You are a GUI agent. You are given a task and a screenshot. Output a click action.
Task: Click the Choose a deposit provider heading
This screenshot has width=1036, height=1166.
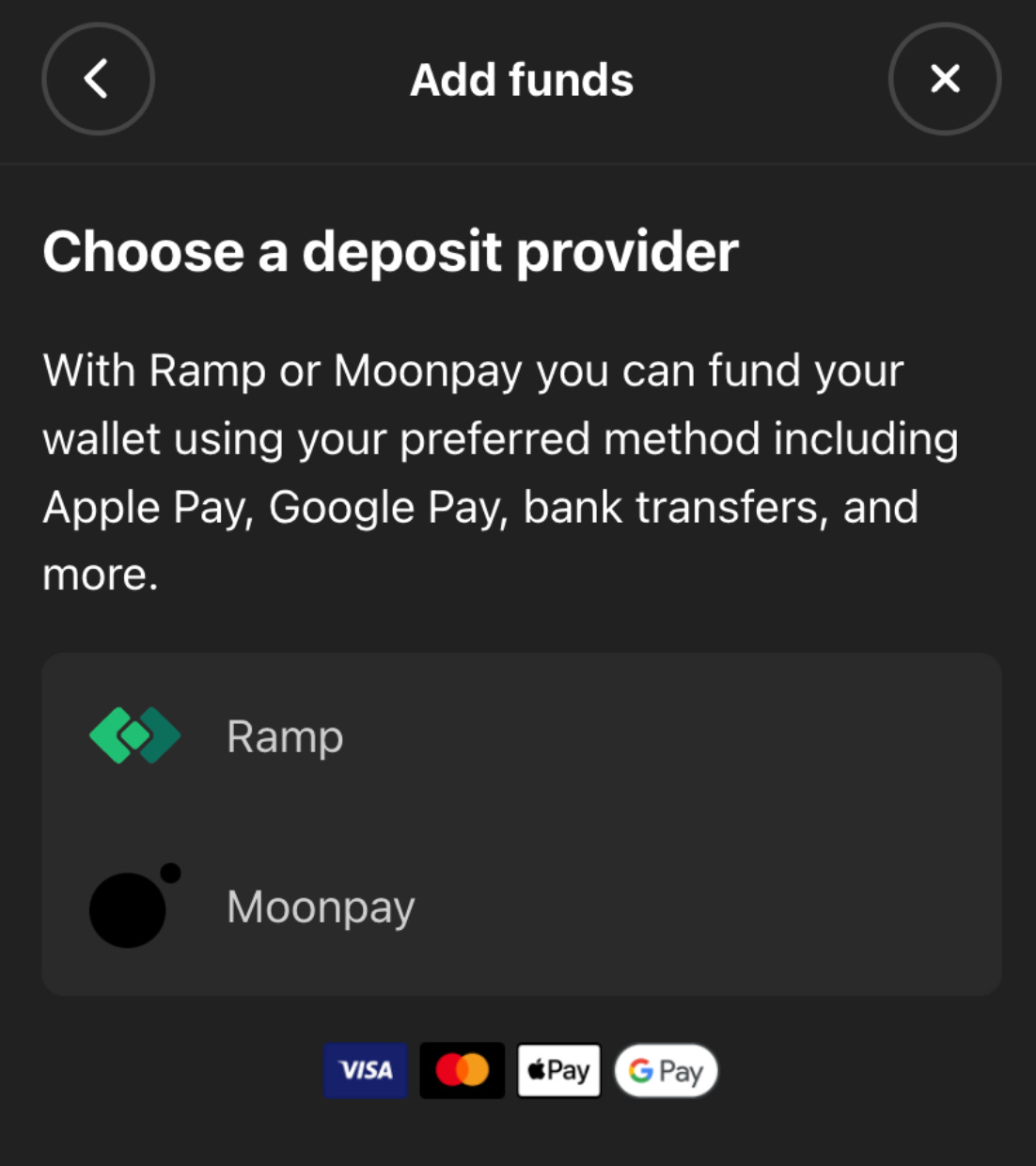coord(391,251)
